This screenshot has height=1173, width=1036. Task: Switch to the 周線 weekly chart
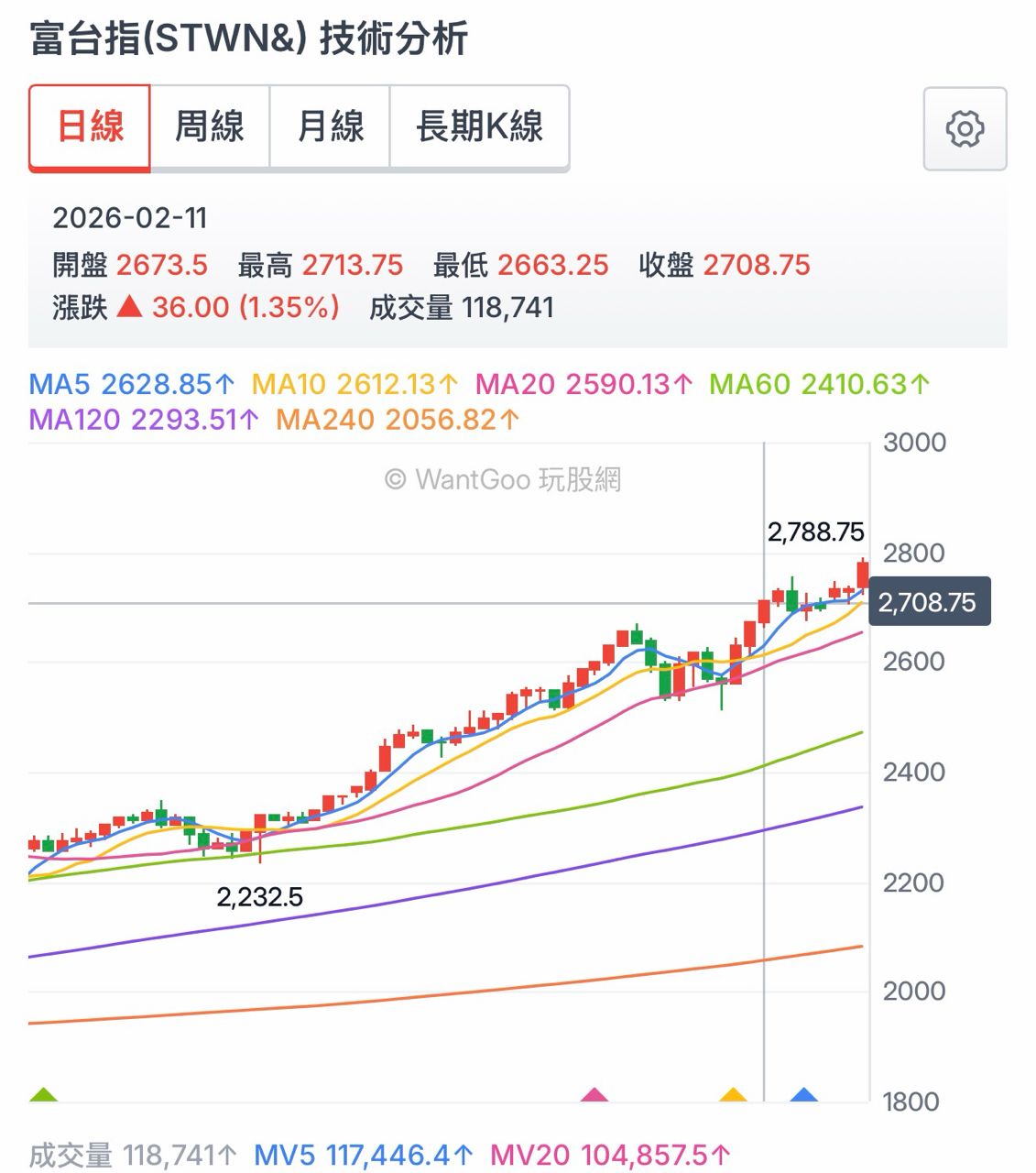(x=210, y=127)
